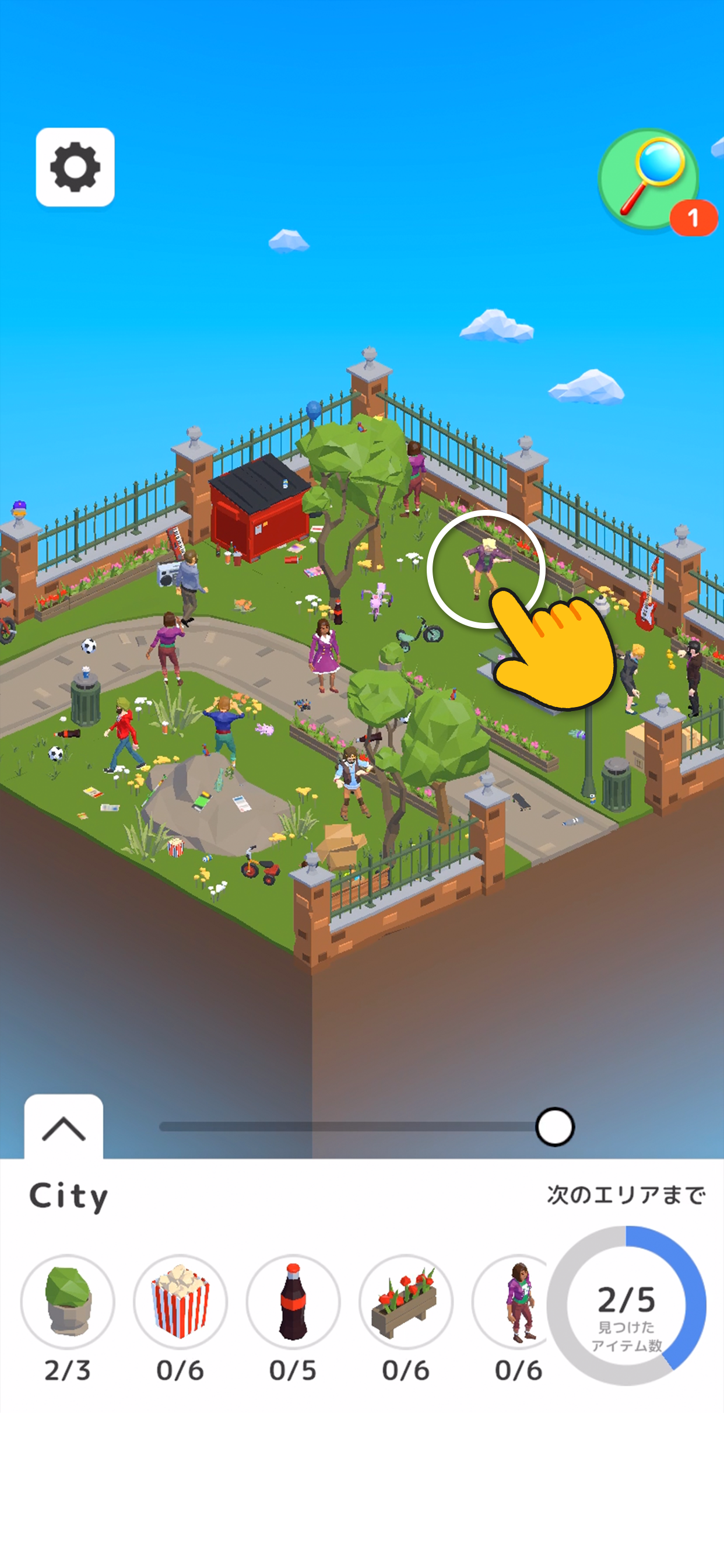Select the popcorn item 0/6
This screenshot has height=1568, width=724.
pos(180,1301)
